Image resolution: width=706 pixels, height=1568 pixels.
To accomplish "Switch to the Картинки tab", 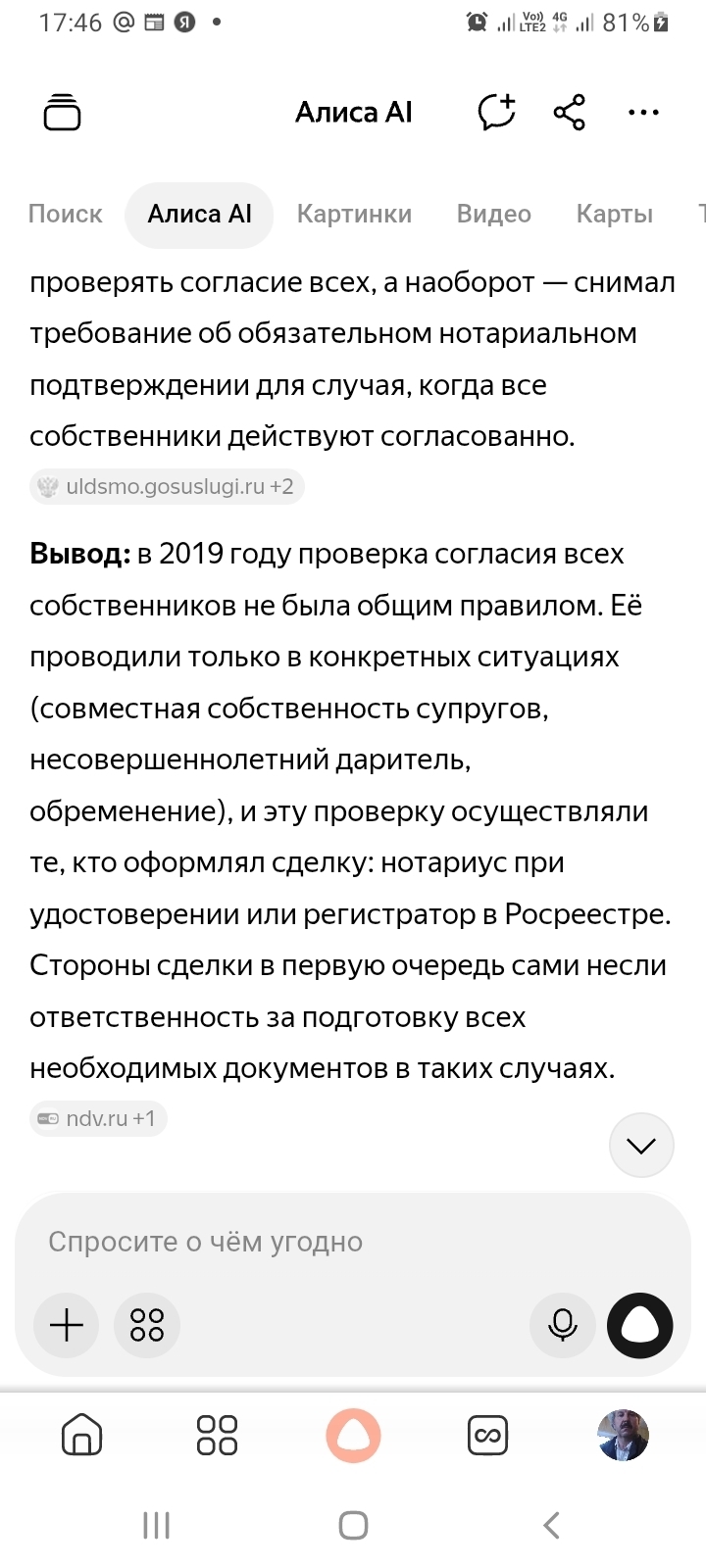I will click(x=354, y=214).
